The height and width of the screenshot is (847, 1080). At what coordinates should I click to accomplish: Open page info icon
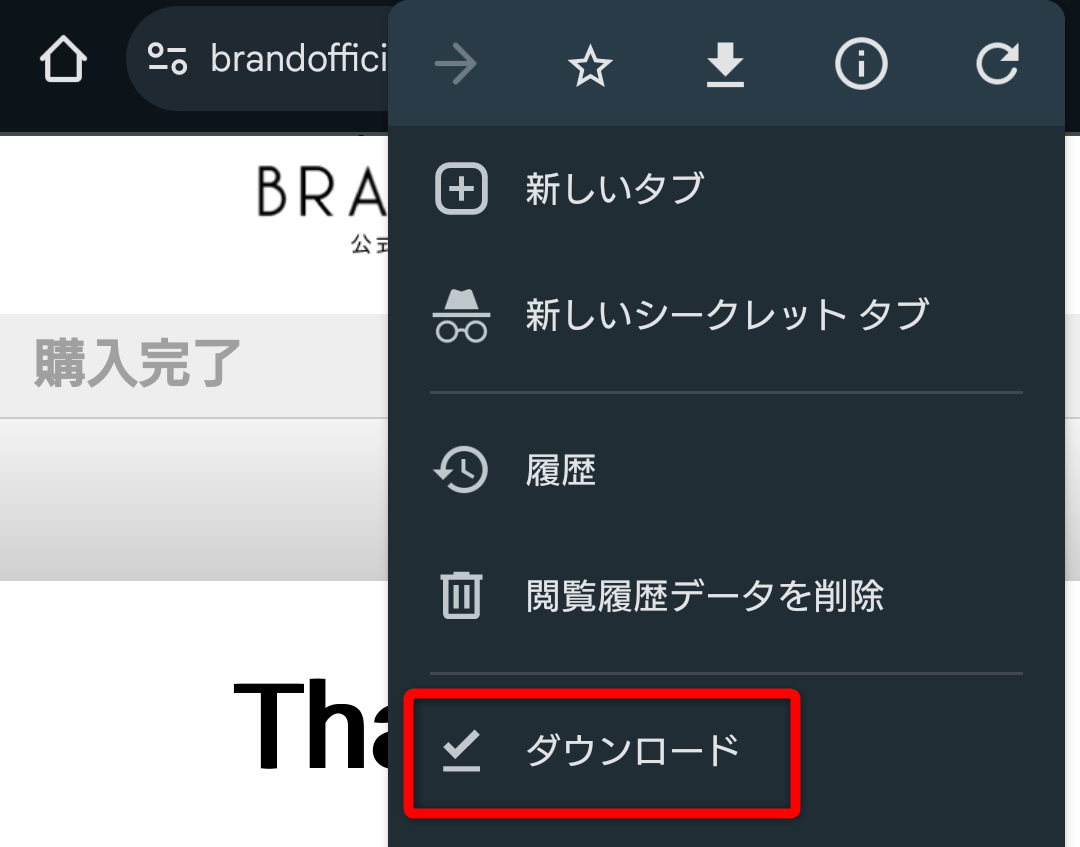coord(861,67)
